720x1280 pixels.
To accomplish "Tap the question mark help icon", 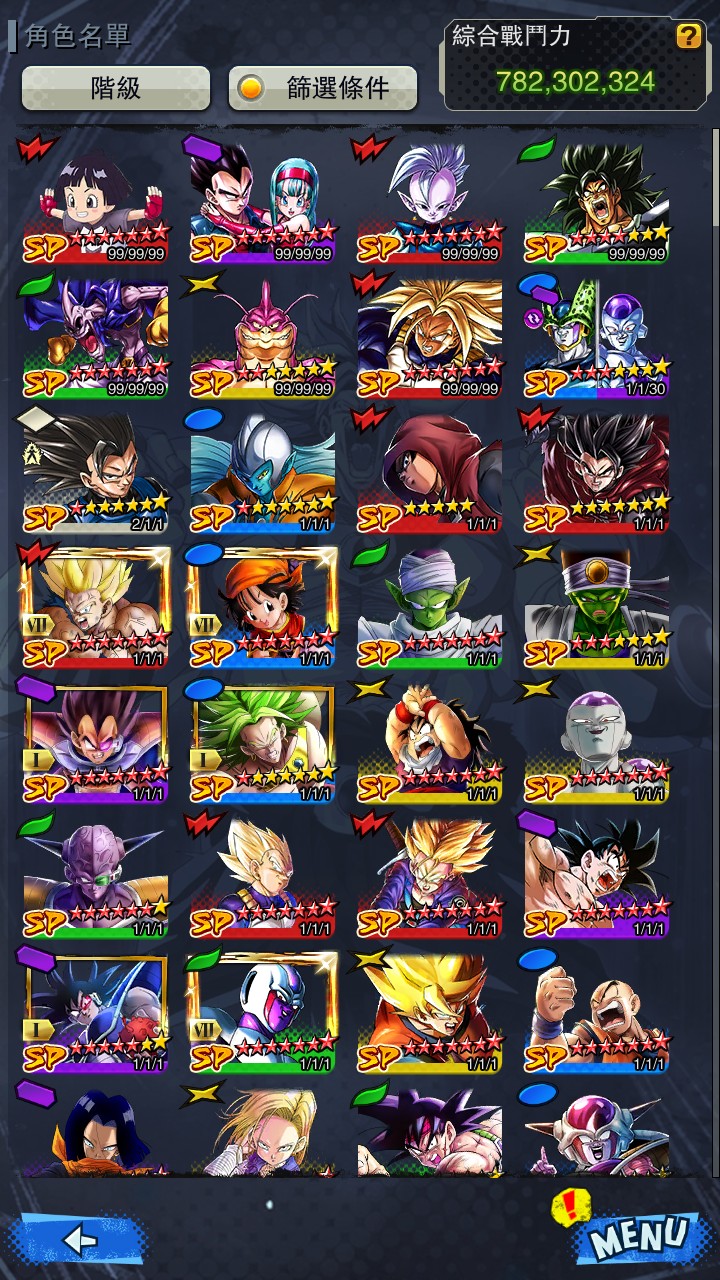I will [x=688, y=37].
